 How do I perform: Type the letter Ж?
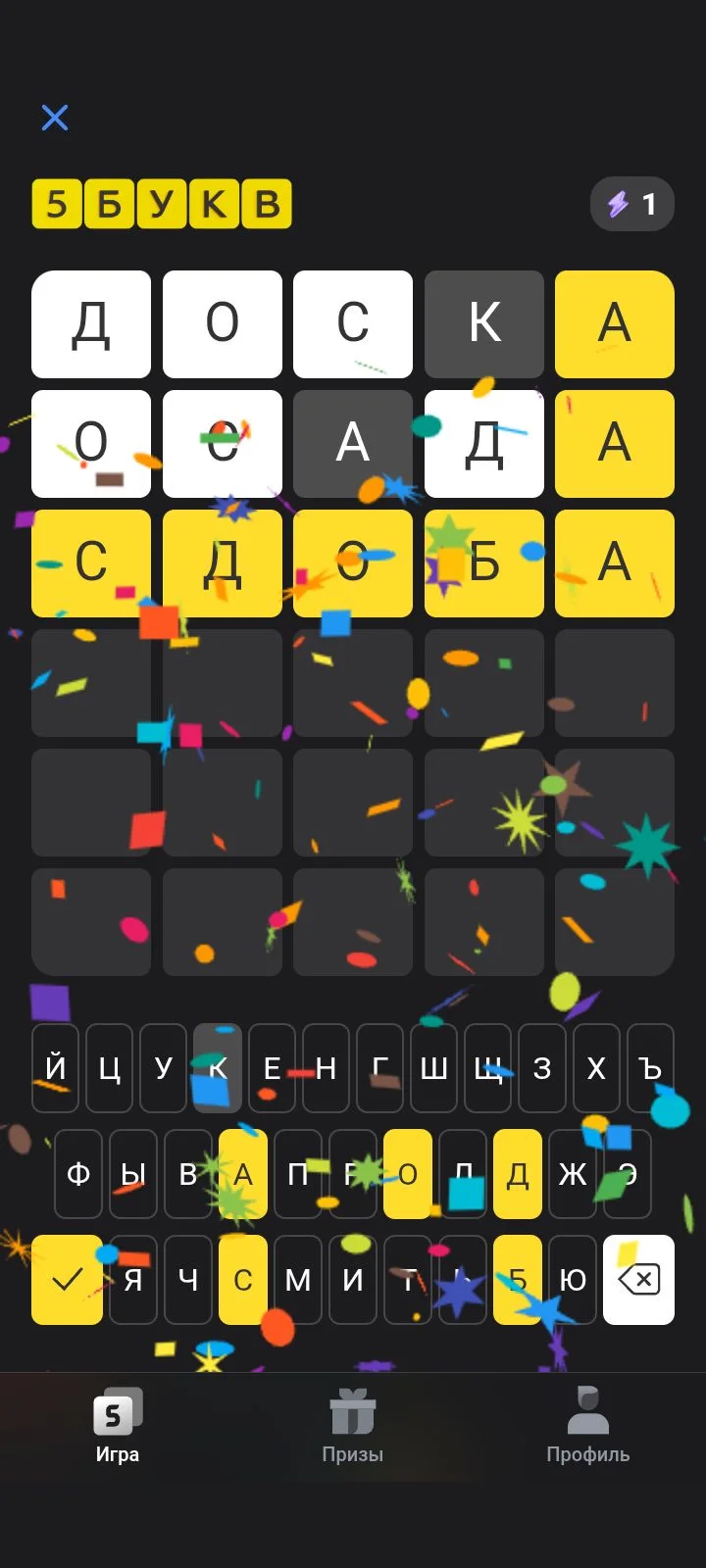[x=573, y=1174]
